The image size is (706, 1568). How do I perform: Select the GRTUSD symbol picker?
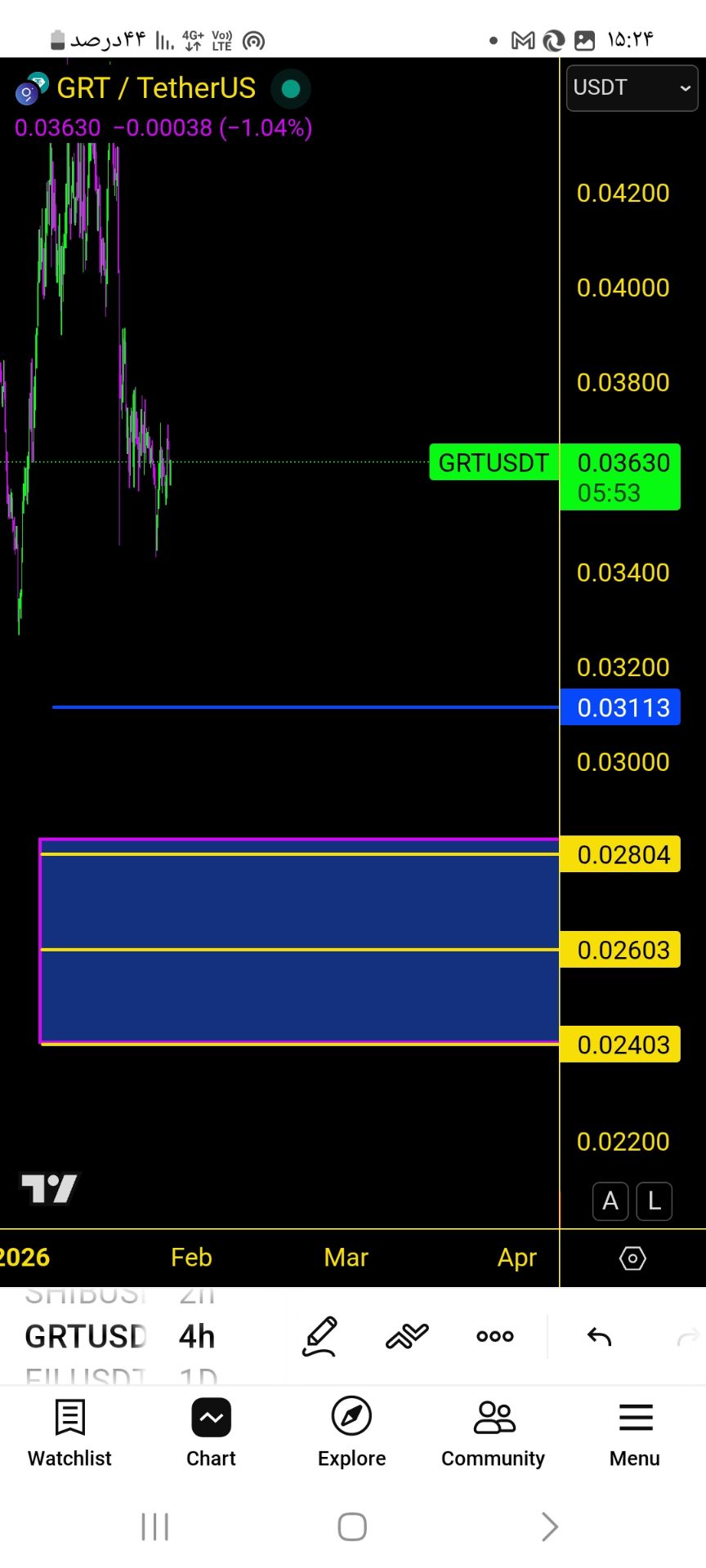coord(85,1337)
